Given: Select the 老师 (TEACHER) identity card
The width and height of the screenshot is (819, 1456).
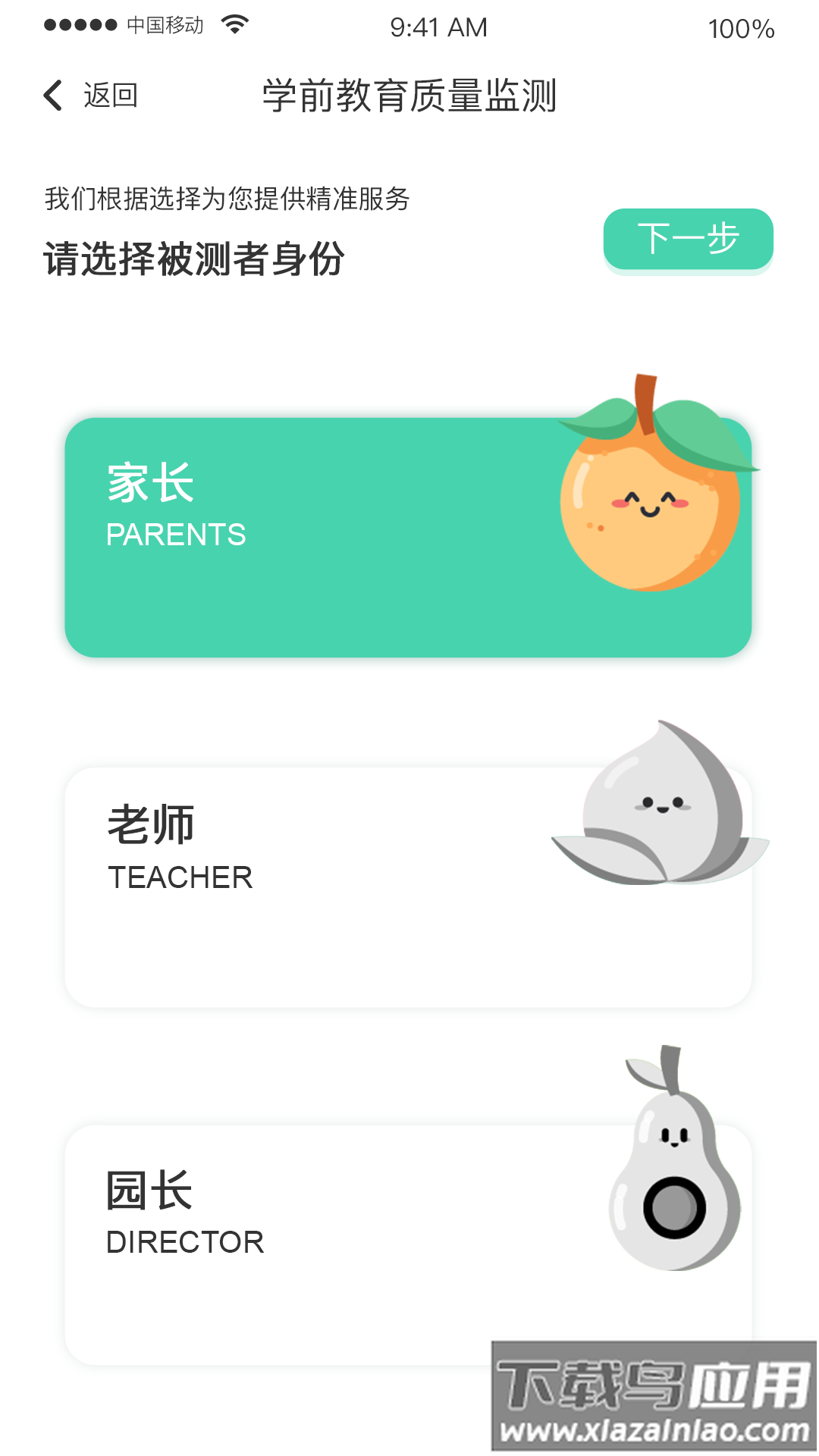Looking at the screenshot, I should 409,887.
